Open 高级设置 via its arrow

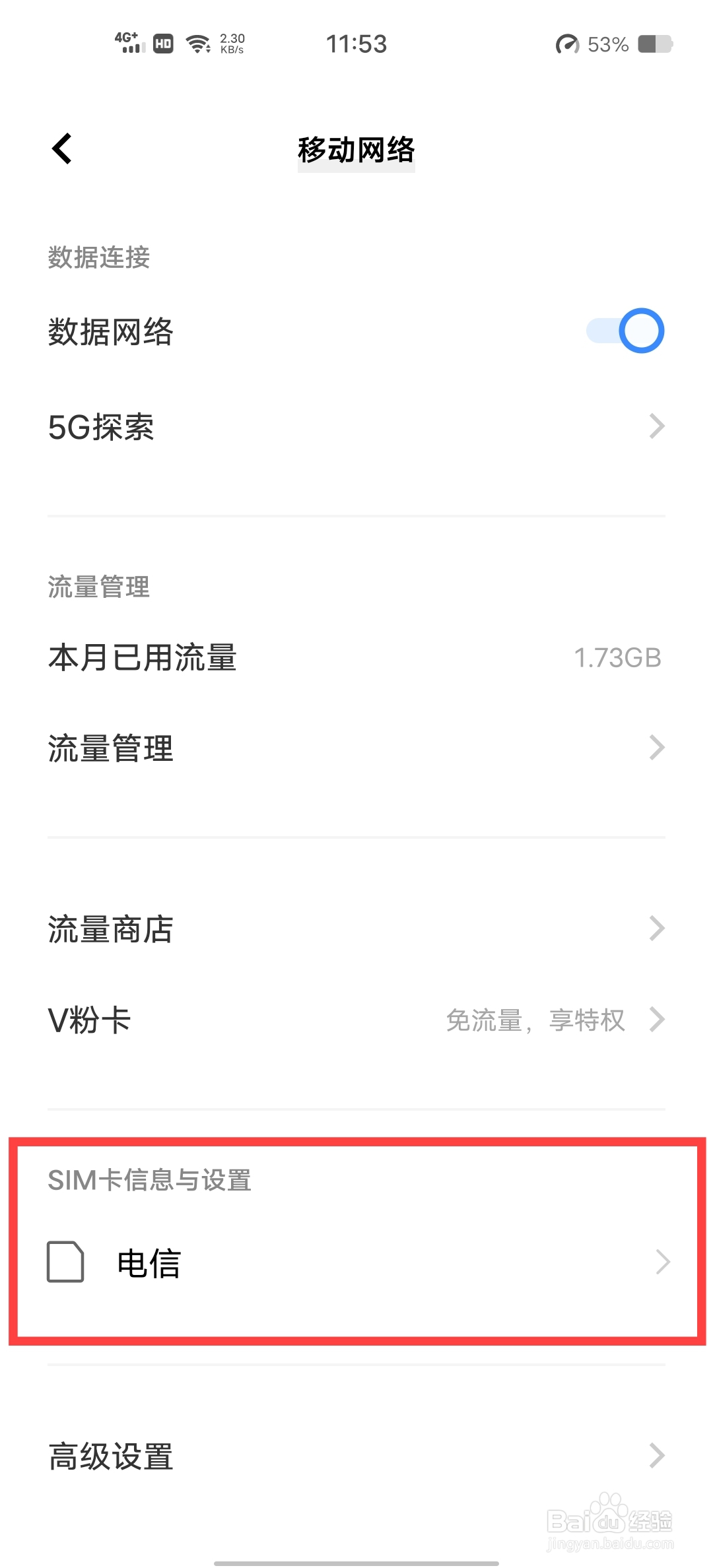pyautogui.click(x=656, y=1455)
